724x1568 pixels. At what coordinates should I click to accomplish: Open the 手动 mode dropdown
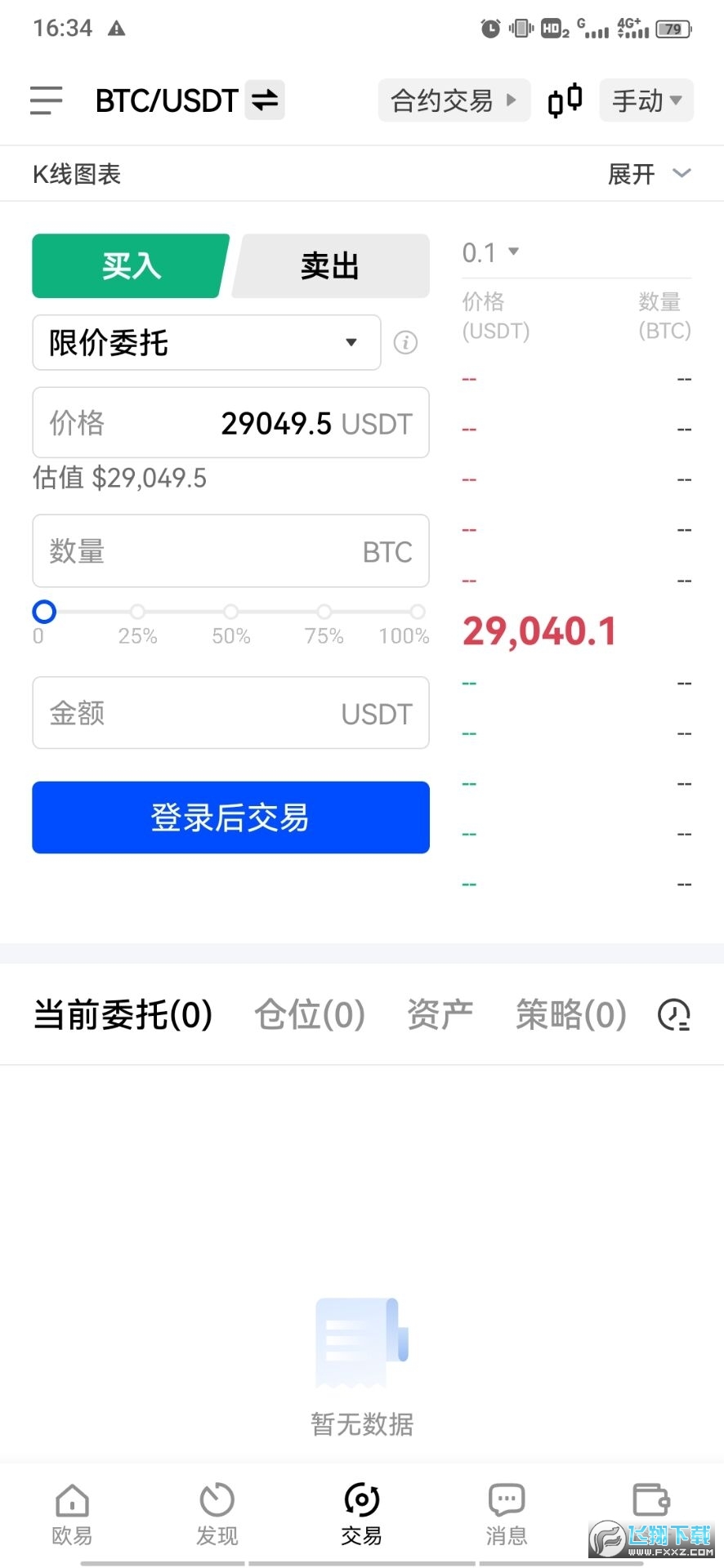646,100
